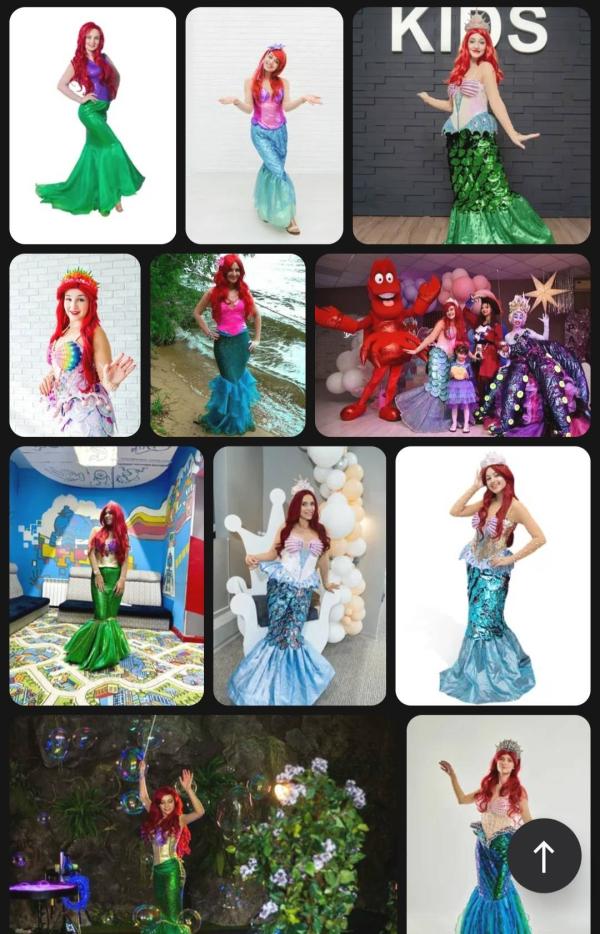Open the mermaid with soap bubbles photo

pos(203,824)
